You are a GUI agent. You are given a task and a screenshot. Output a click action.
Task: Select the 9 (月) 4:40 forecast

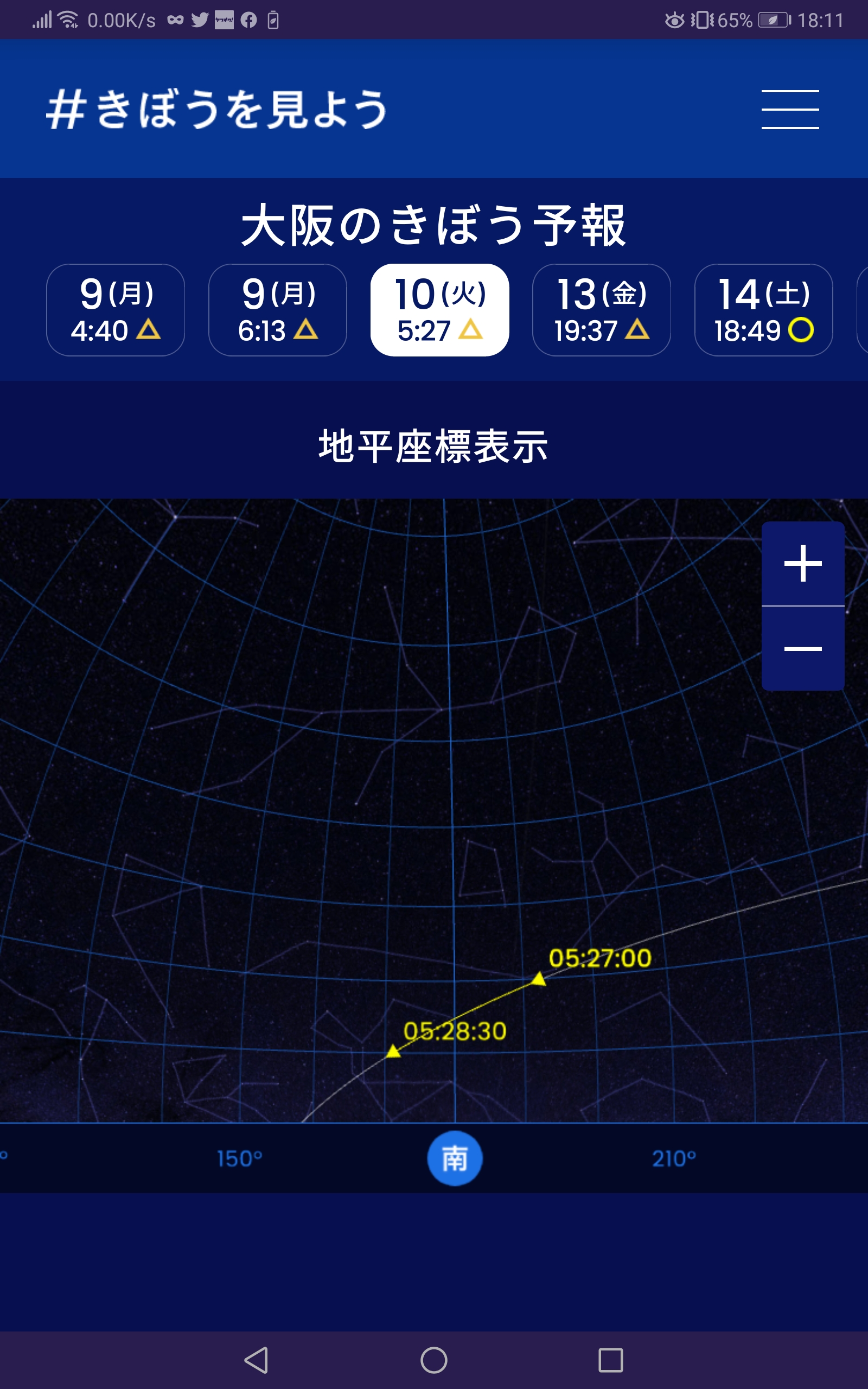click(x=116, y=310)
